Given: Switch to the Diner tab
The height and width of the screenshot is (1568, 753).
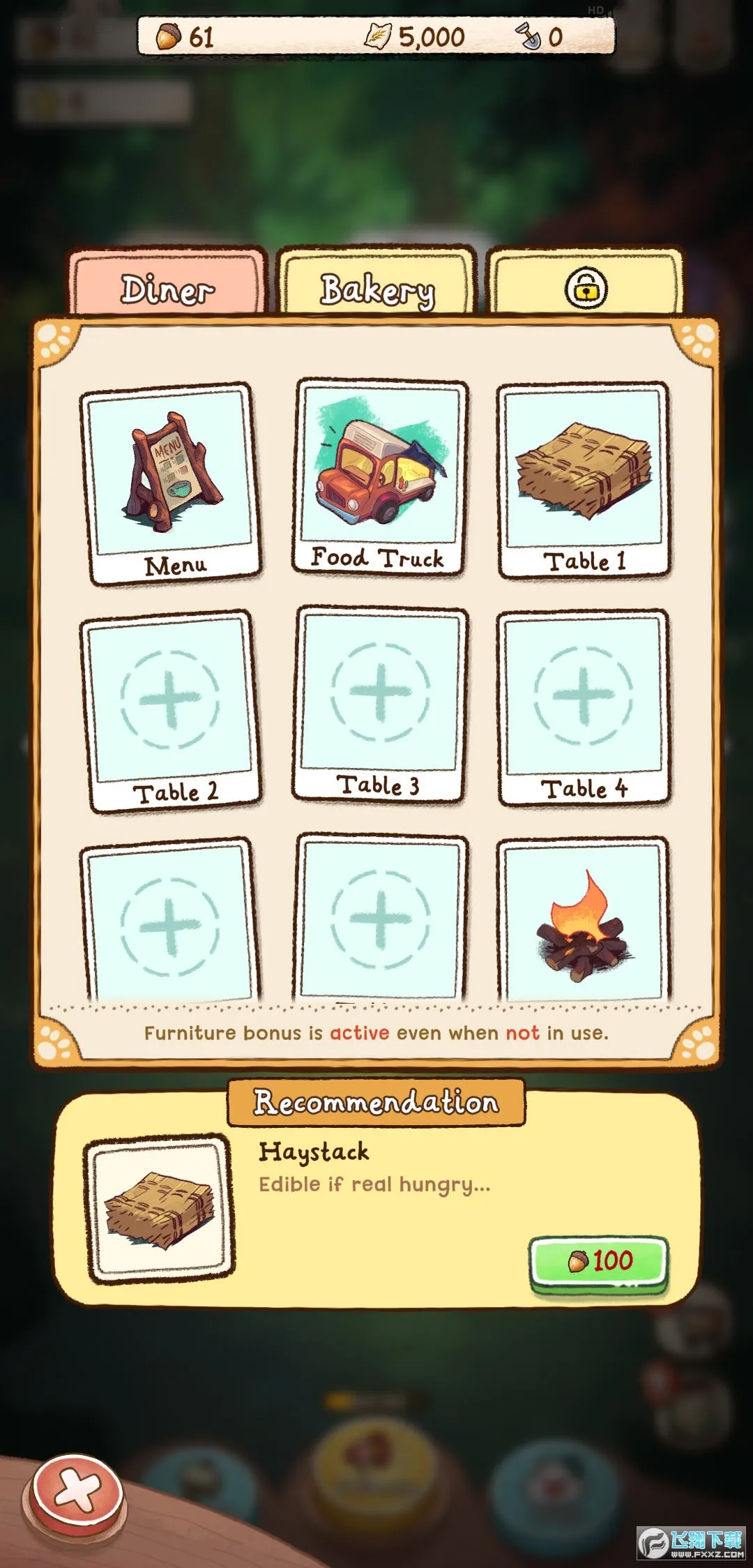Looking at the screenshot, I should tap(167, 287).
